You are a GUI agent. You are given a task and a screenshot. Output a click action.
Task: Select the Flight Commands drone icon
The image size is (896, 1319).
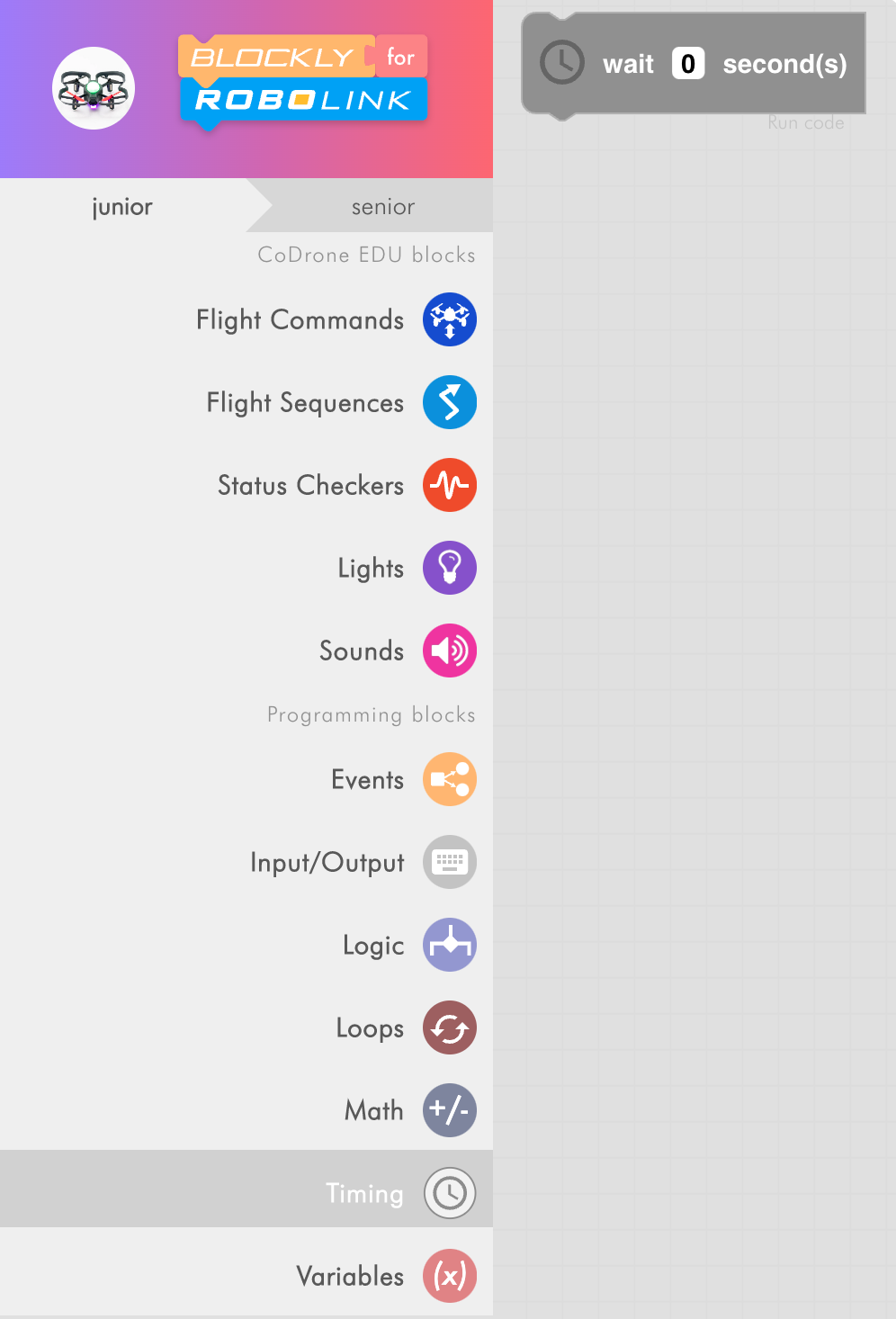449,319
